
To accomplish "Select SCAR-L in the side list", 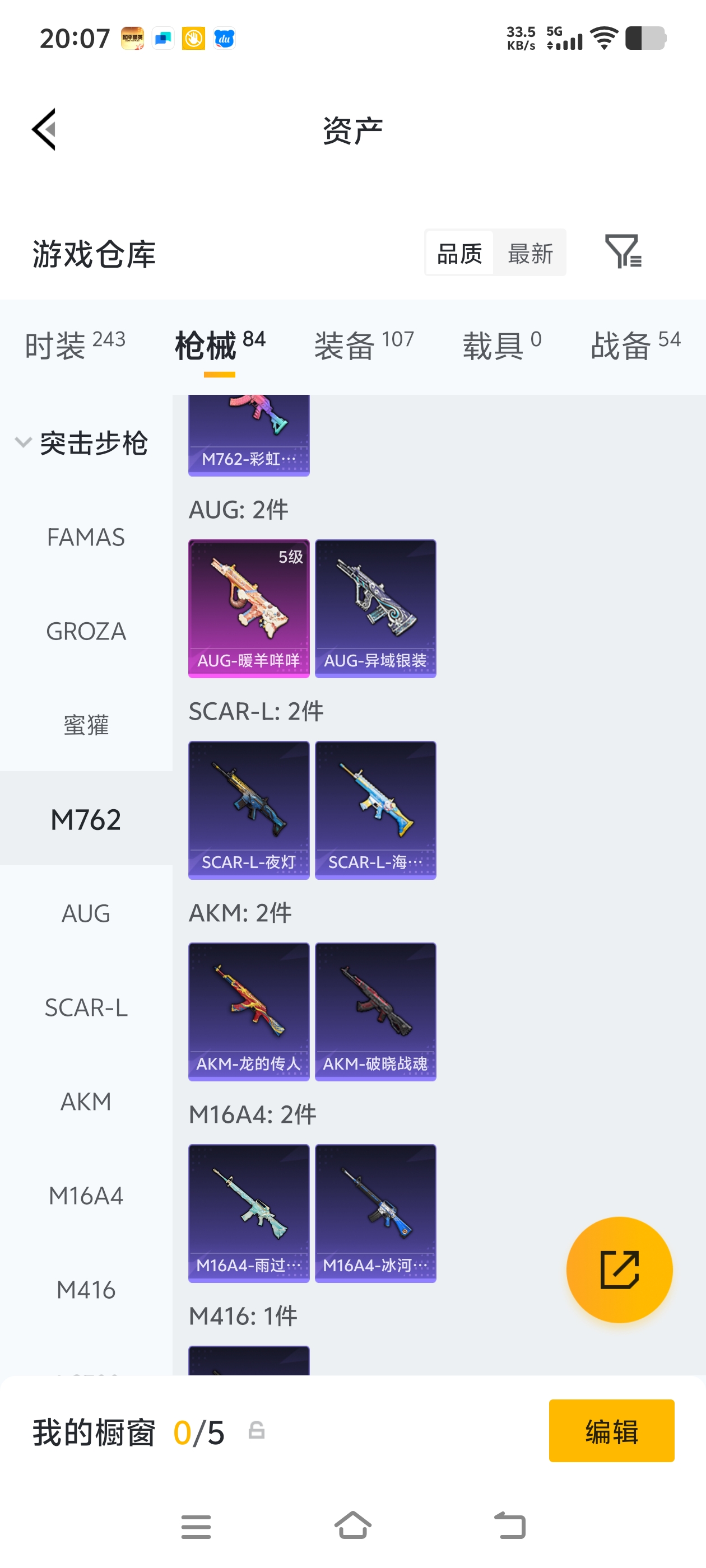I will pyautogui.click(x=86, y=1007).
